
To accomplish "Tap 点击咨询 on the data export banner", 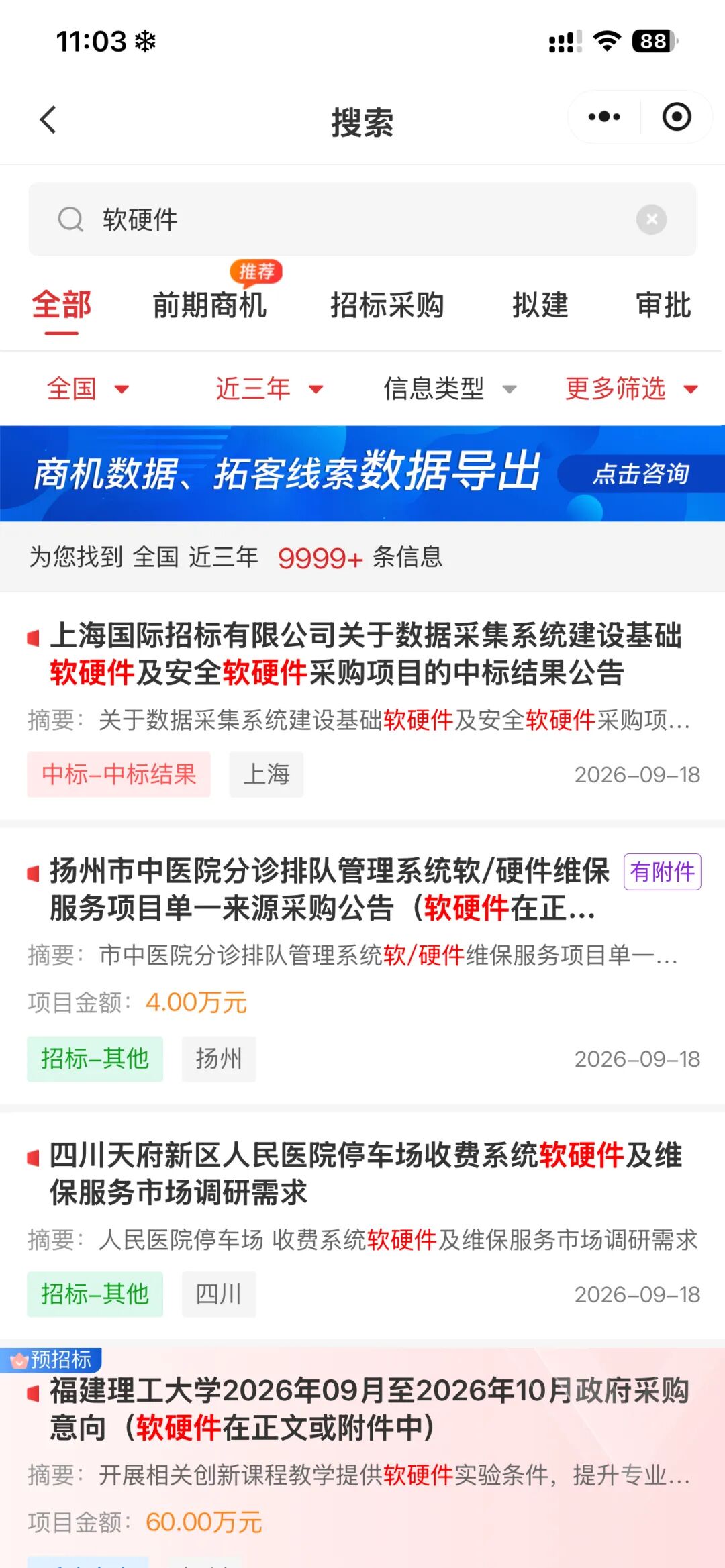I will point(641,474).
